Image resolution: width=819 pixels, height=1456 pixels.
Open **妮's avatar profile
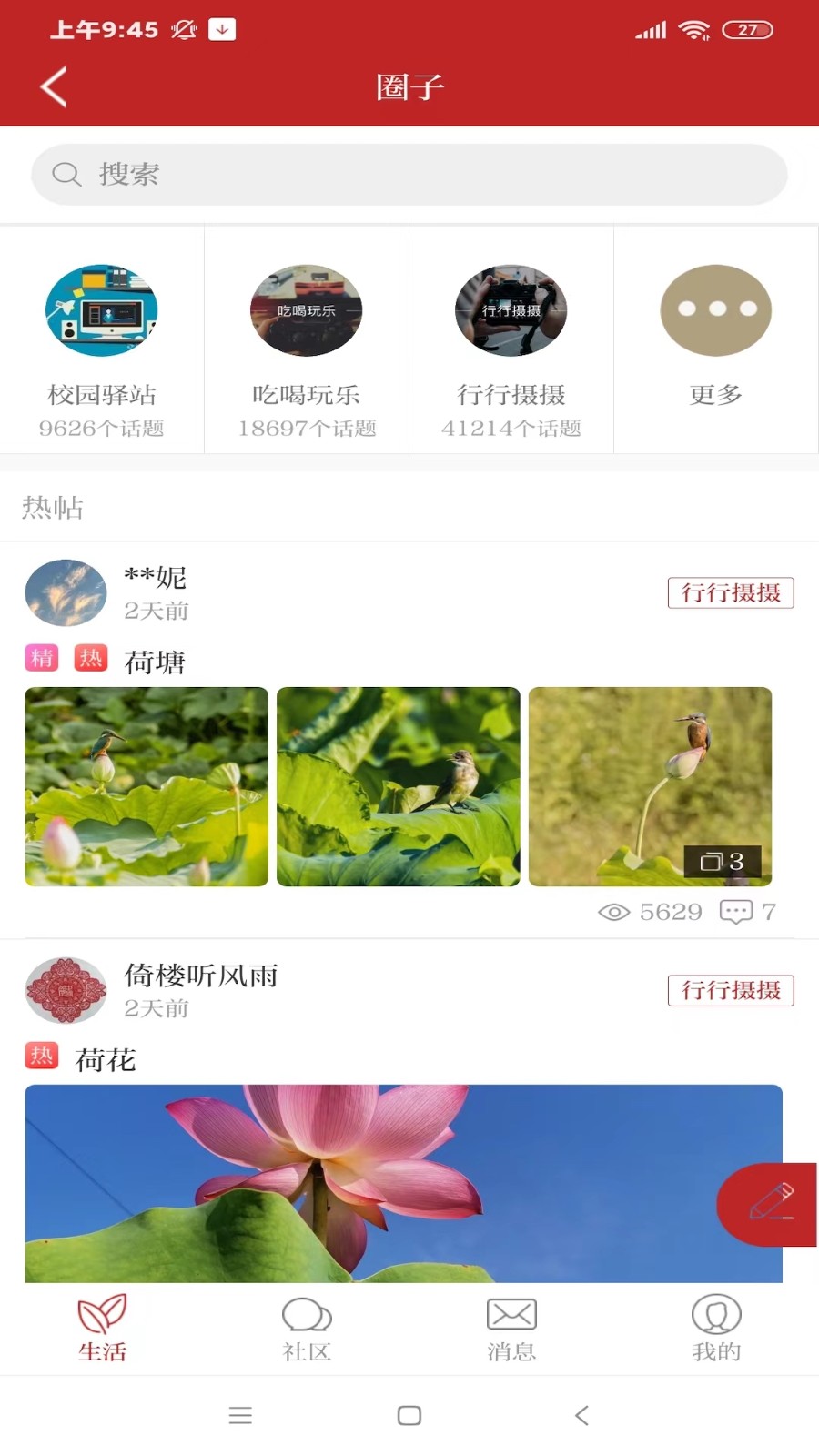pyautogui.click(x=66, y=592)
